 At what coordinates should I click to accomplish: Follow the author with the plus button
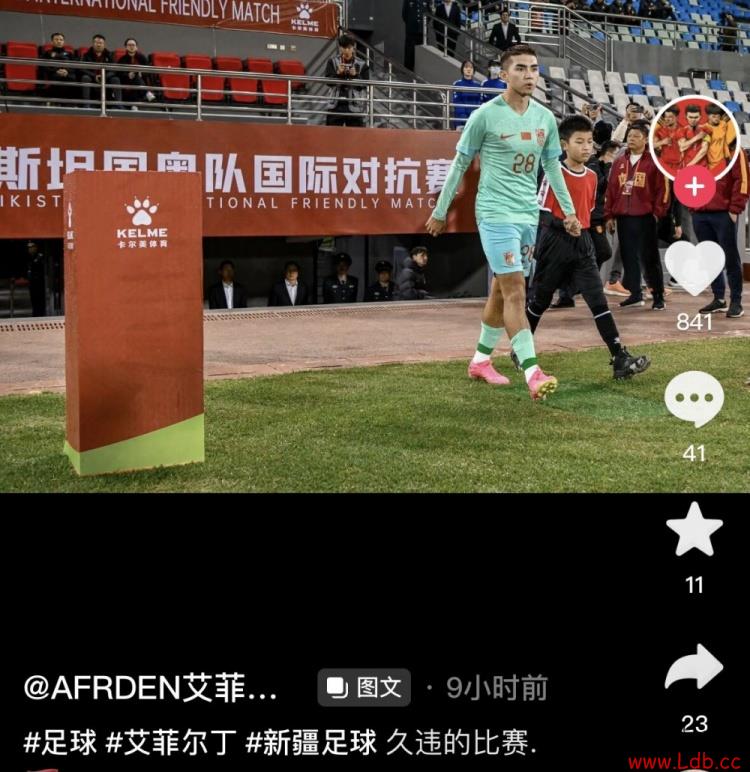coord(694,187)
